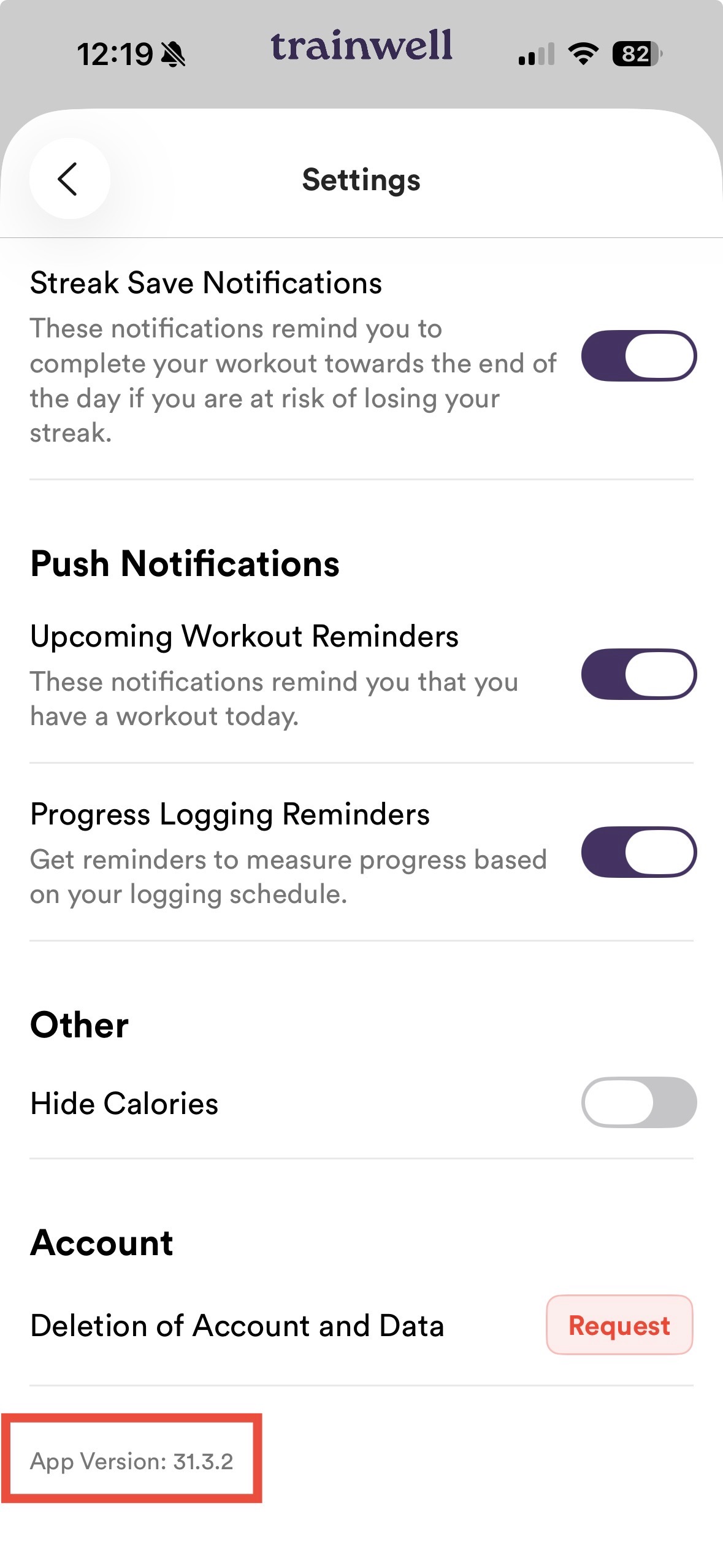Disable Upcoming Workout Reminders
Screen dimensions: 723x1568
(638, 674)
